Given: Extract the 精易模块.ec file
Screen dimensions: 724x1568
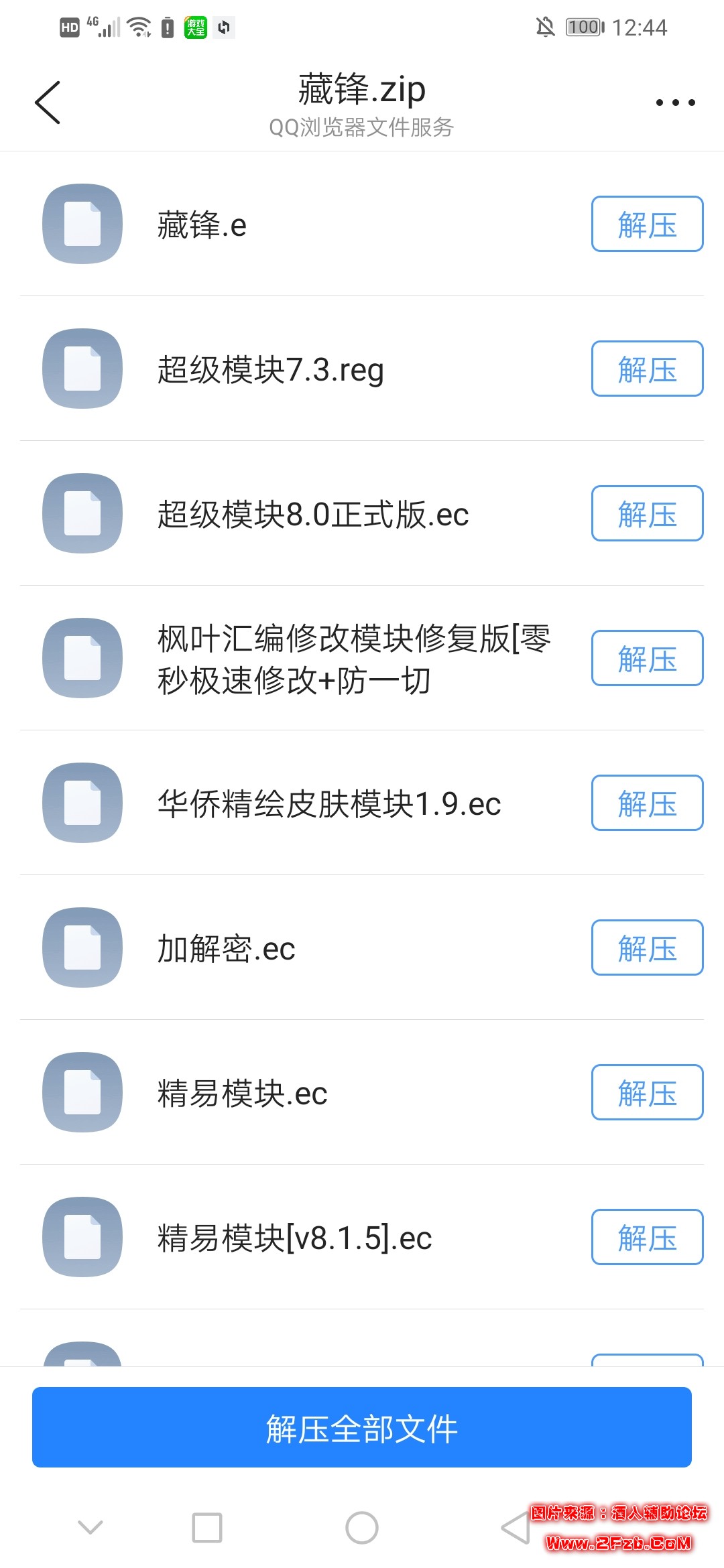Looking at the screenshot, I should coord(646,1093).
